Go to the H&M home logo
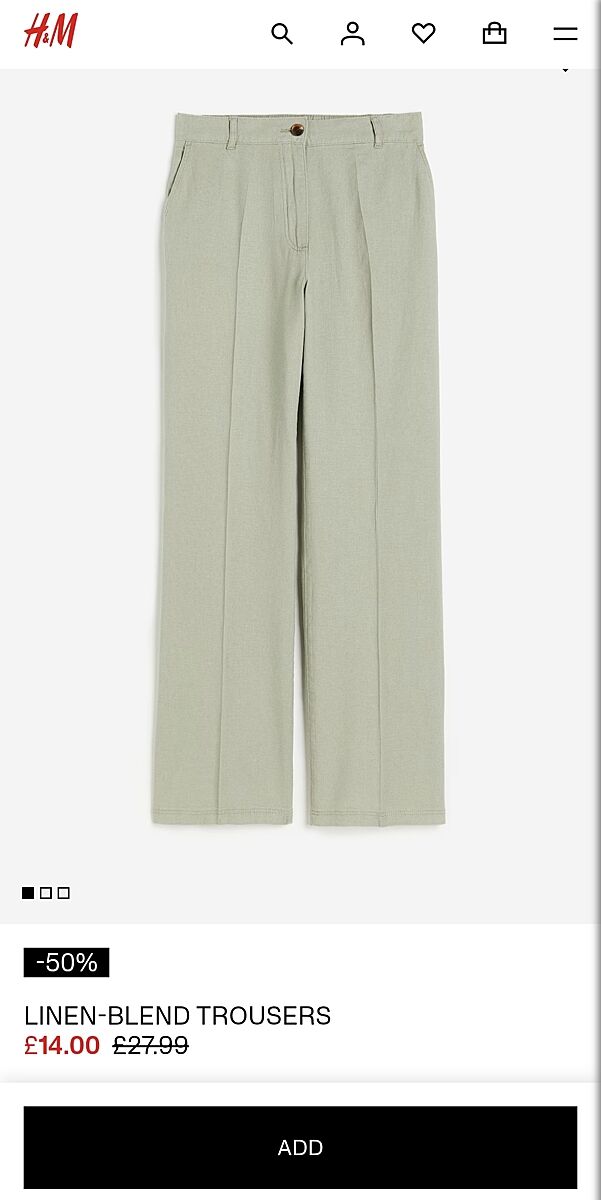601x1200 pixels. [x=51, y=32]
